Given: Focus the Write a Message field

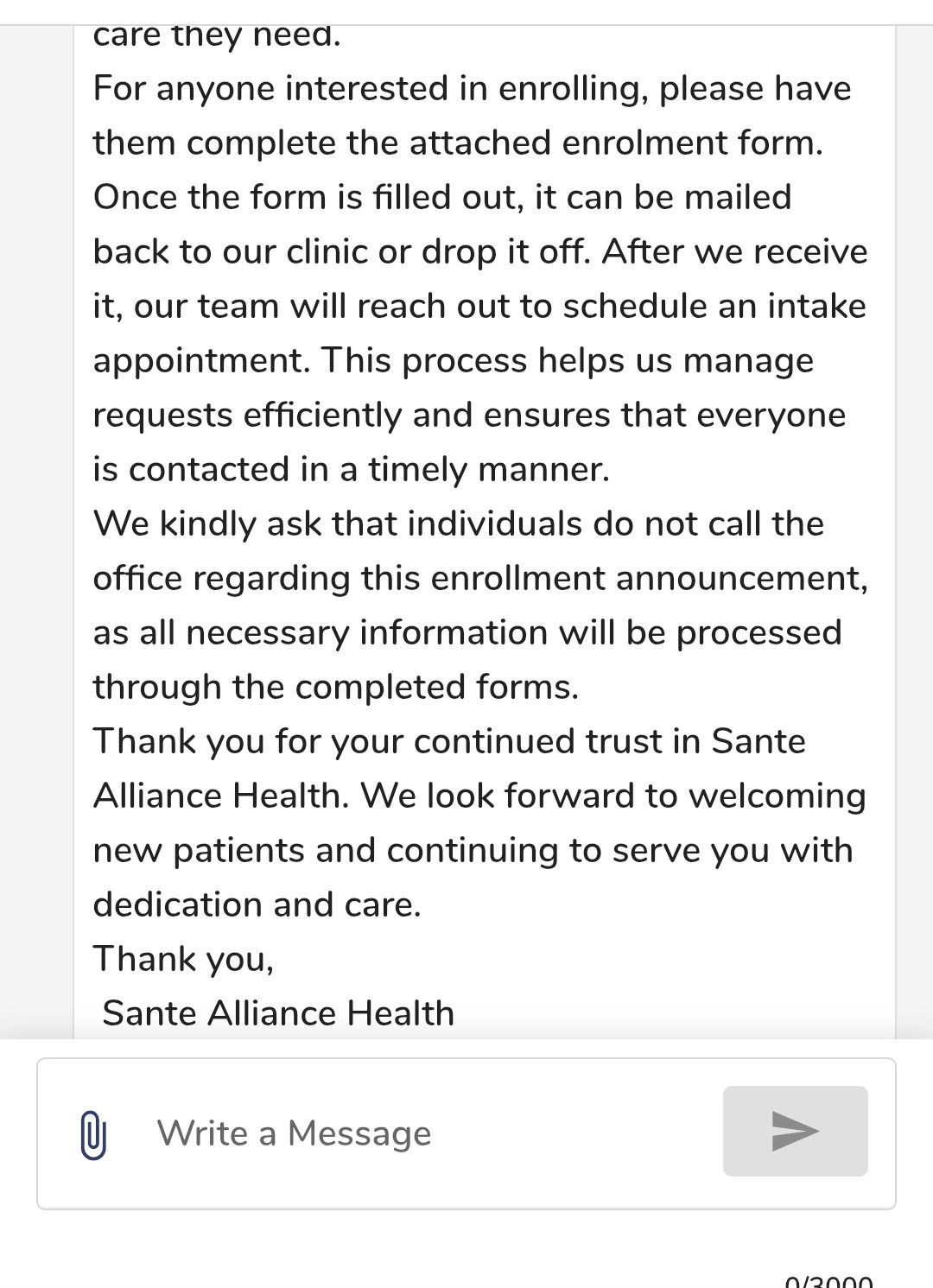Looking at the screenshot, I should 415,1133.
